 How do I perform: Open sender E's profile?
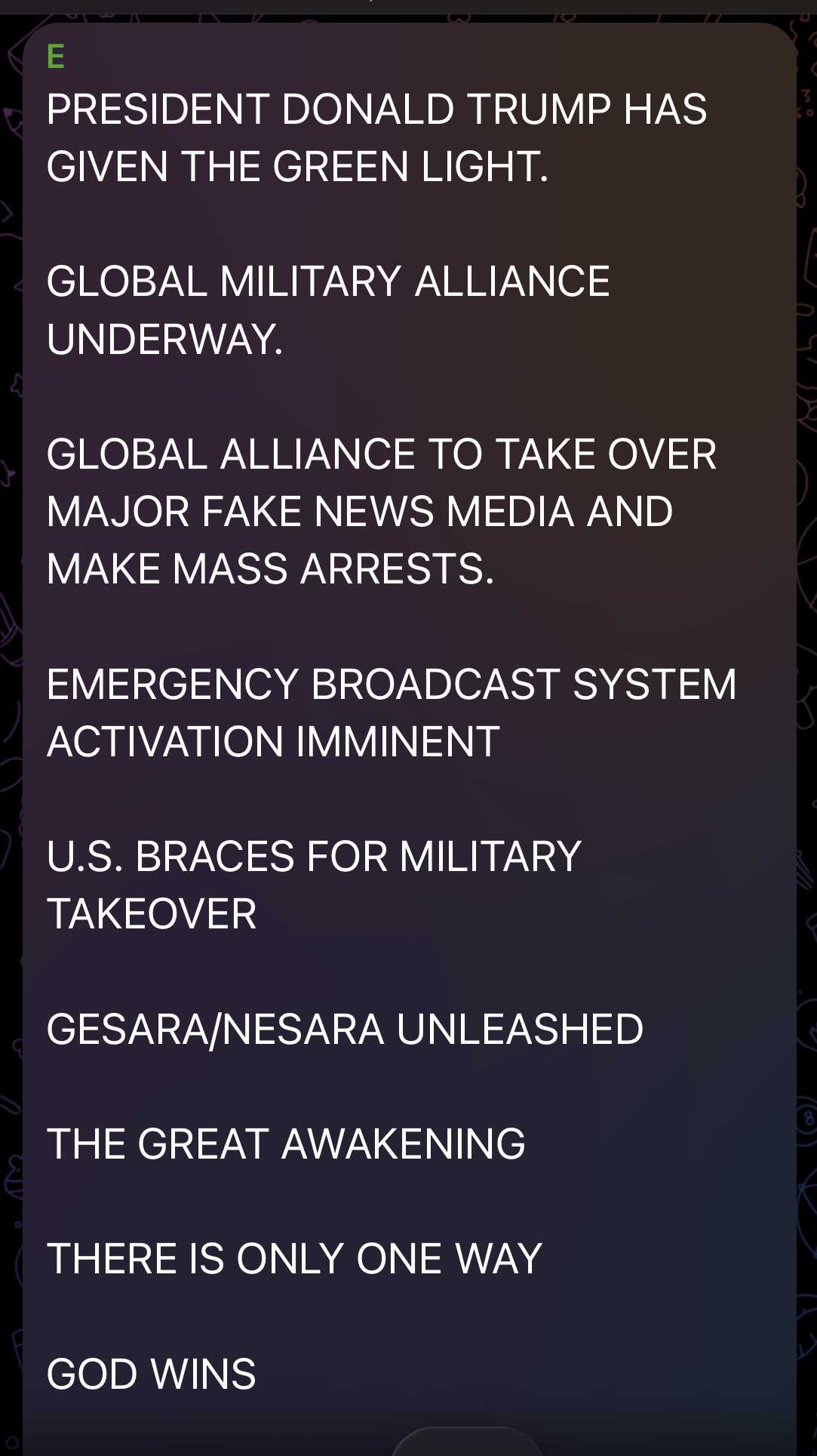coord(56,57)
